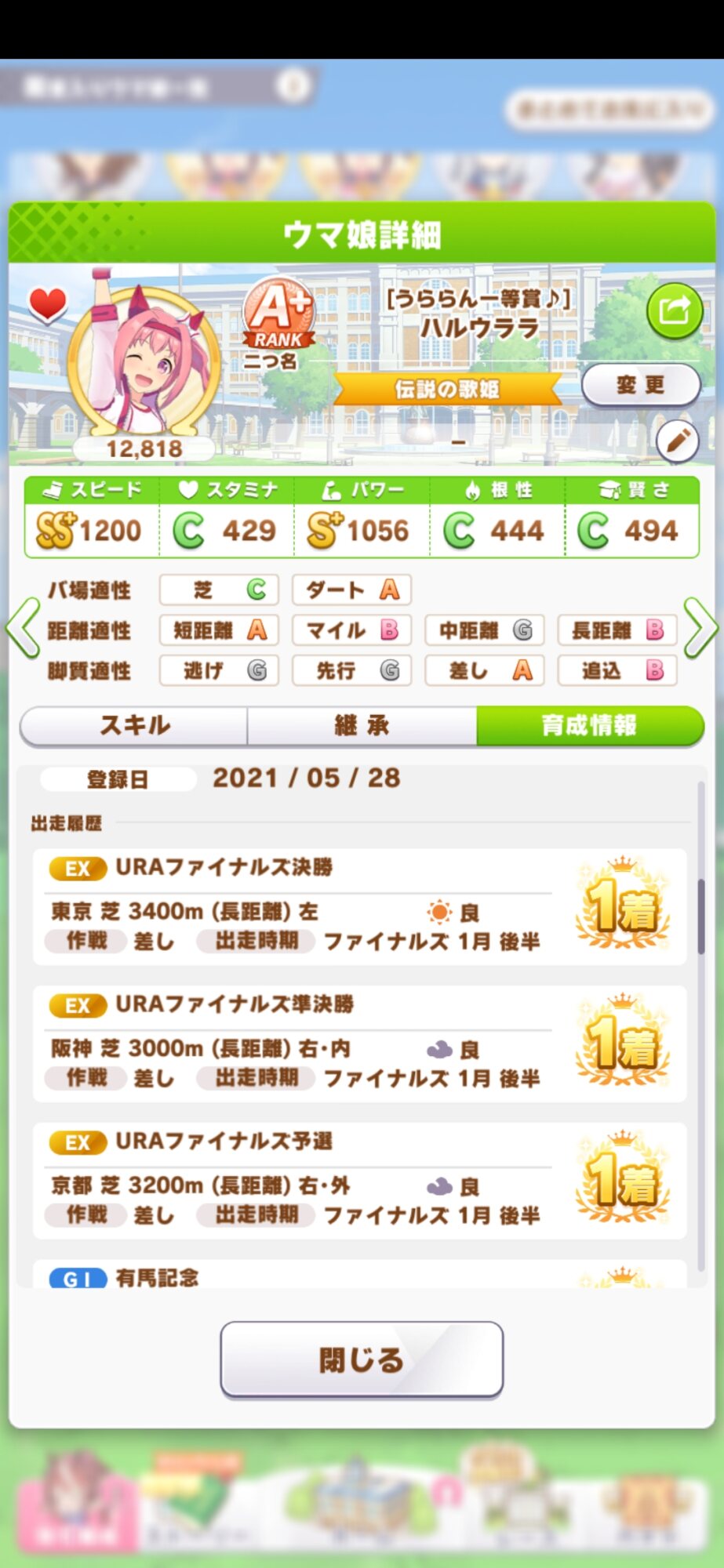Close the dialog with 閉じる
This screenshot has width=724, height=1568.
click(x=362, y=1359)
